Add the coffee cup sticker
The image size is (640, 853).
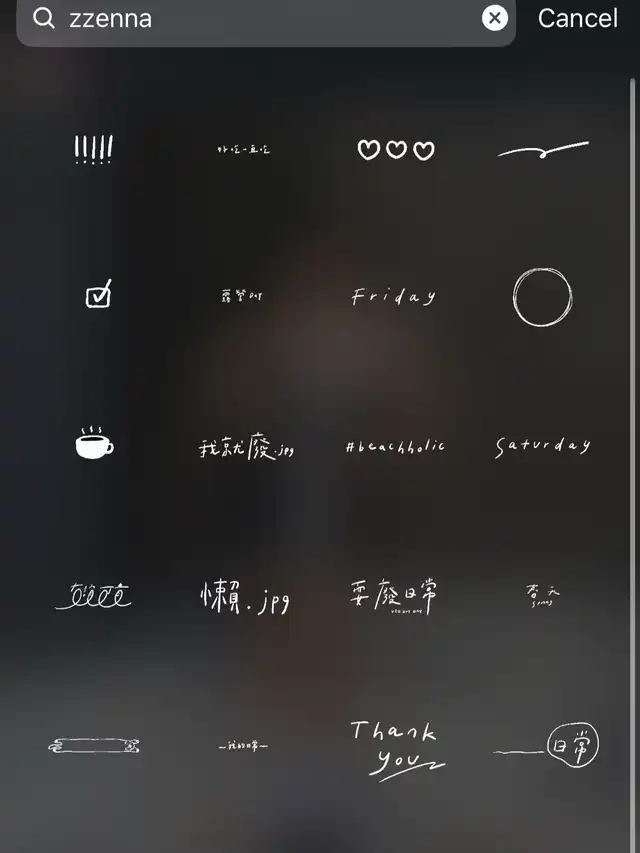tap(94, 443)
